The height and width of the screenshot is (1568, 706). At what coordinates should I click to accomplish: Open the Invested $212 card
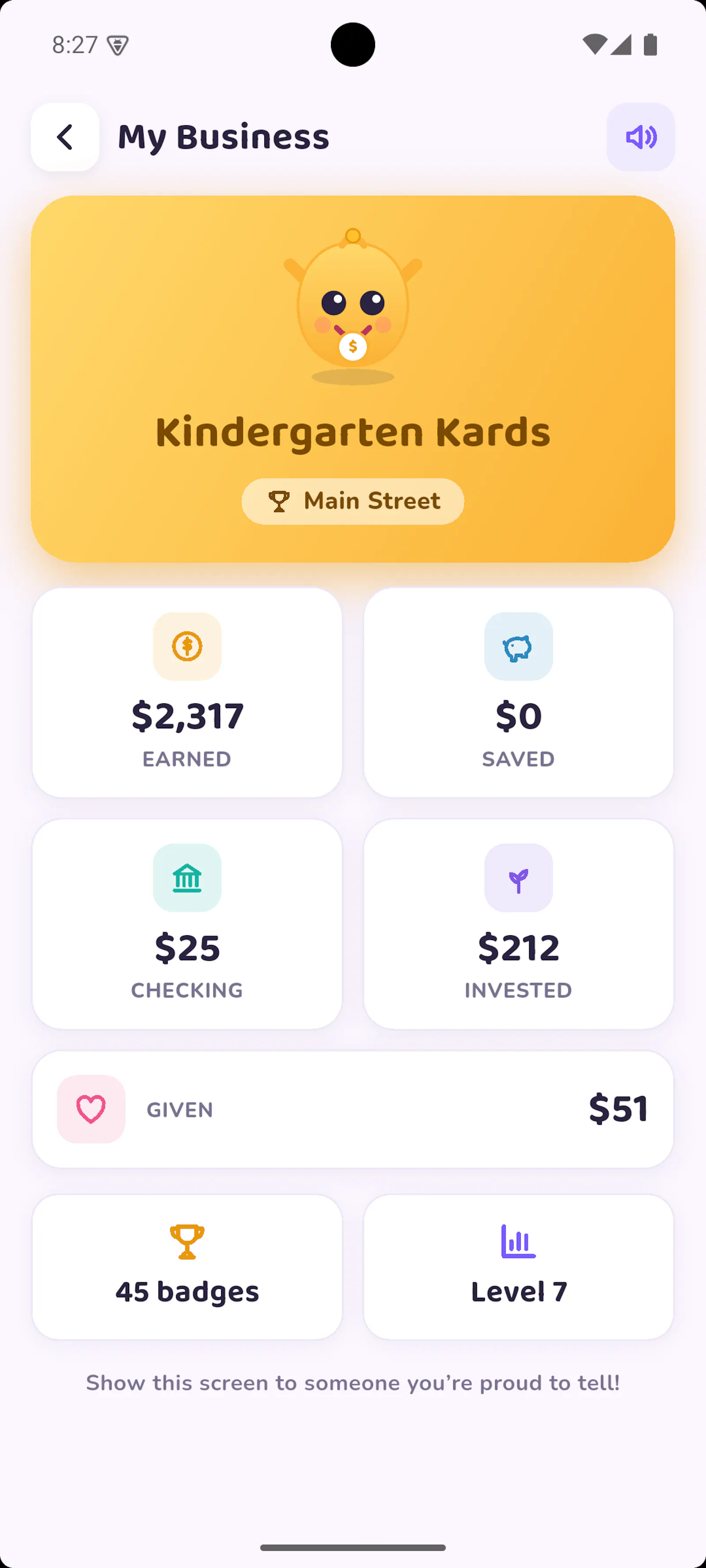click(518, 924)
